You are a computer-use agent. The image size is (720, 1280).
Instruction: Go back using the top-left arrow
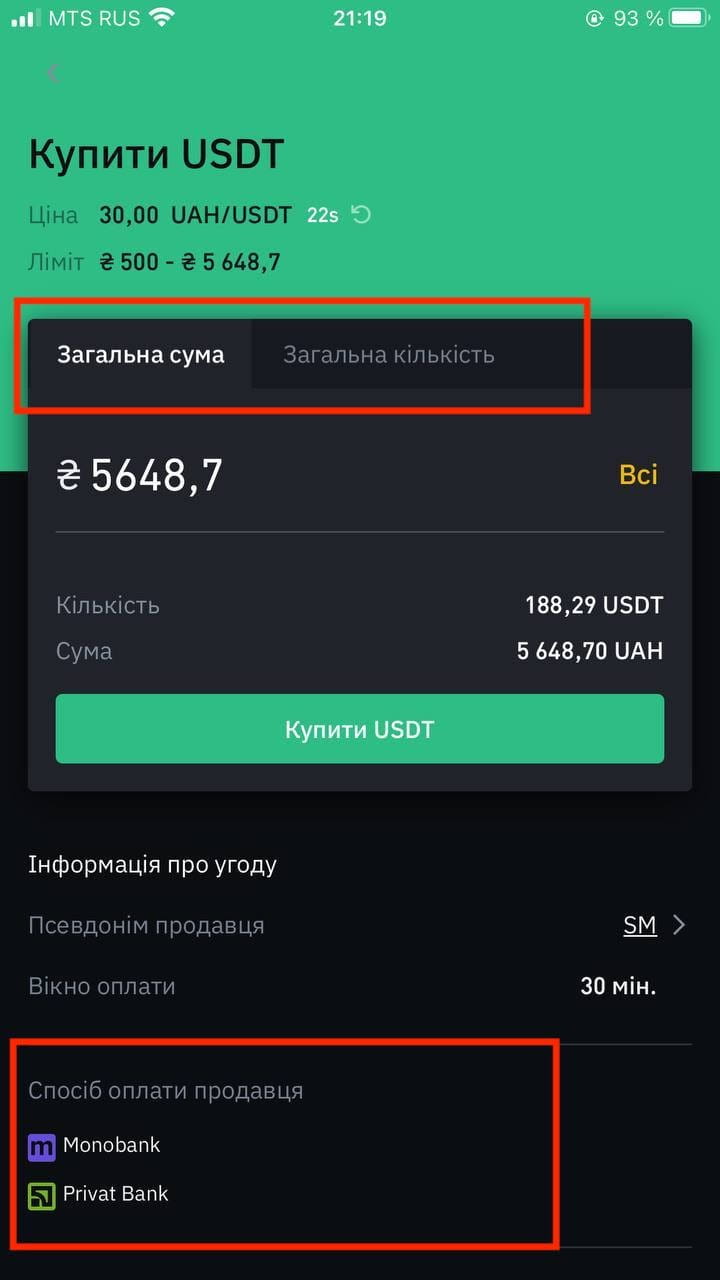point(53,72)
